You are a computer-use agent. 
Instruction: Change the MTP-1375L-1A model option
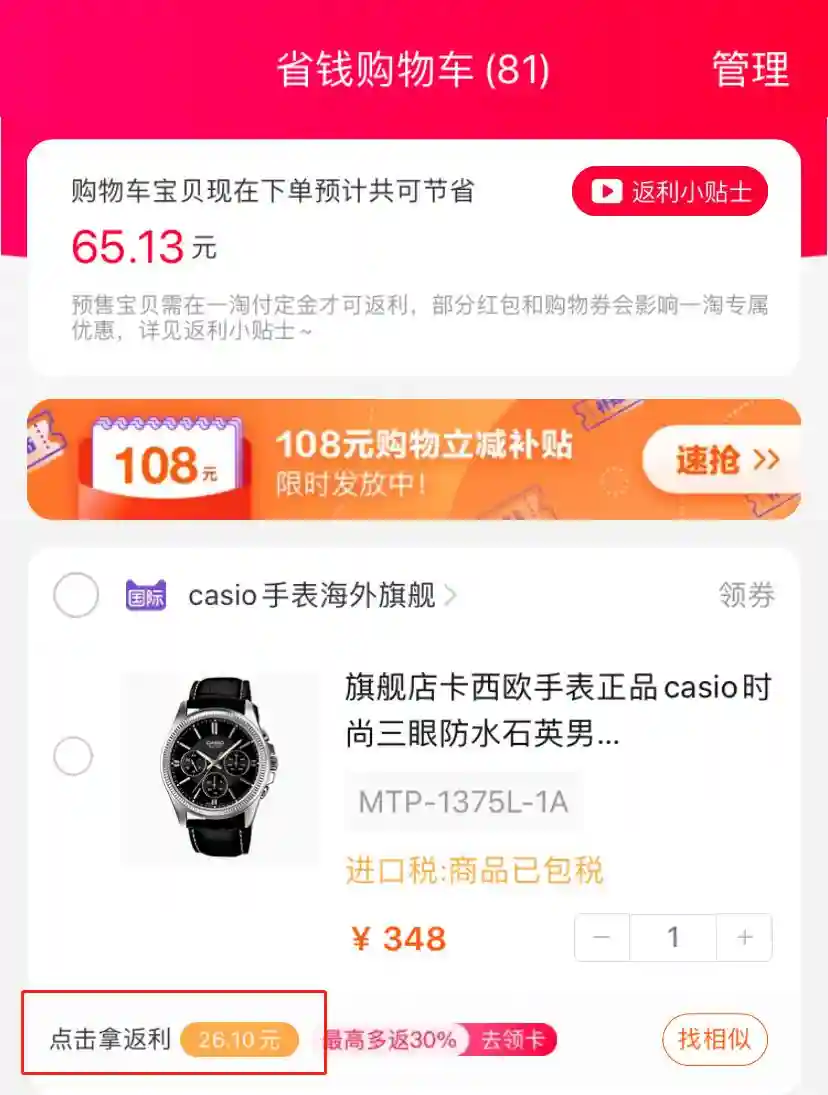click(463, 802)
